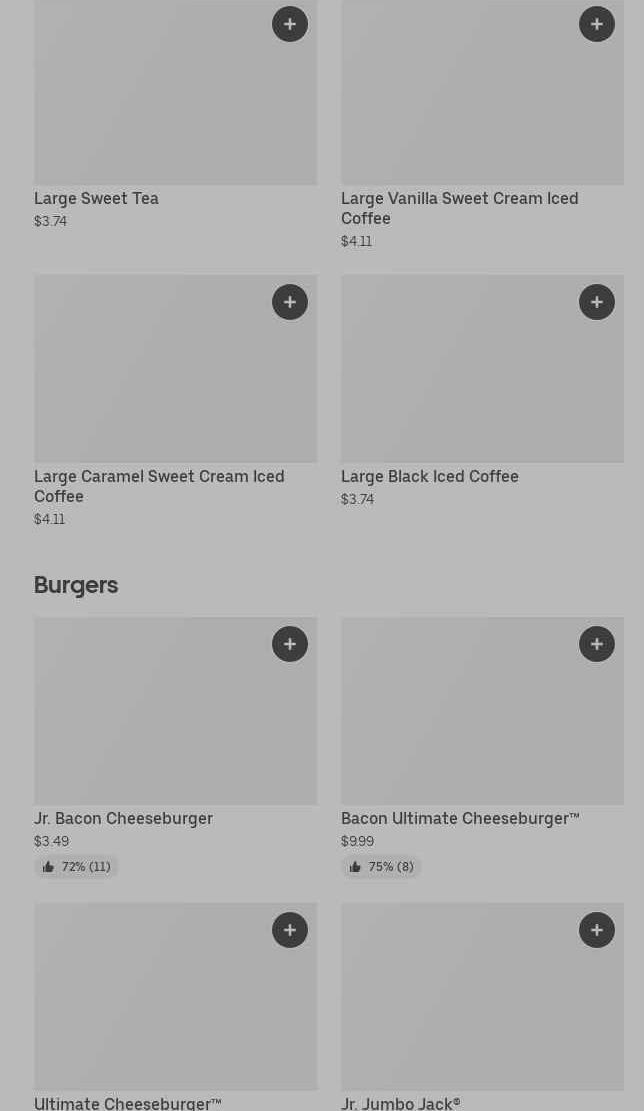644x1111 pixels.
Task: View Large Vanilla Sweet Cream Iced Coffee details
Action: click(x=459, y=207)
